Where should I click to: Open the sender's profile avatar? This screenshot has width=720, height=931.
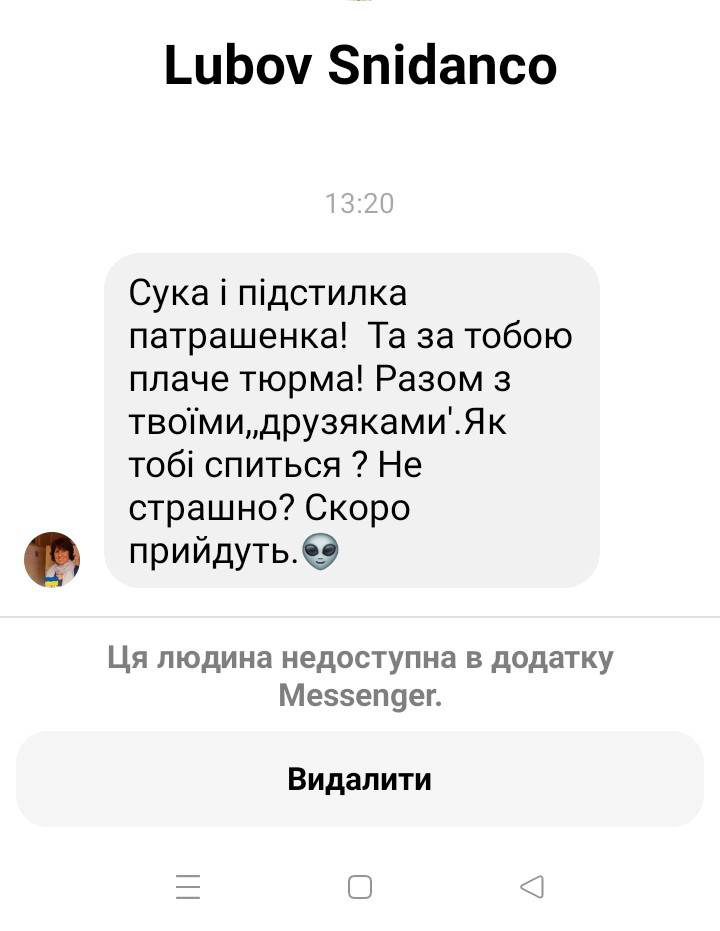coord(52,559)
